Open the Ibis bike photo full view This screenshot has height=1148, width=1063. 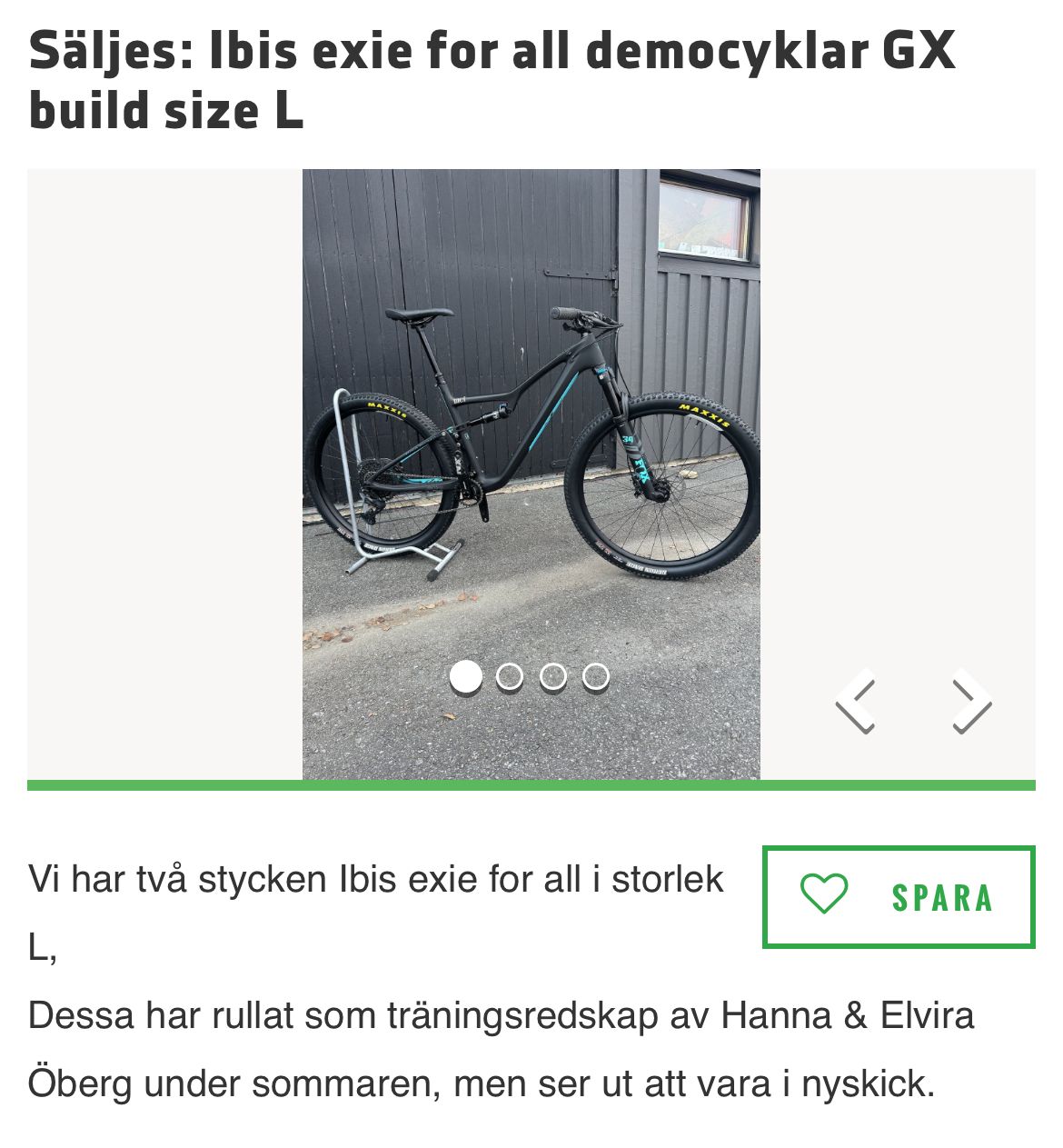tap(531, 436)
